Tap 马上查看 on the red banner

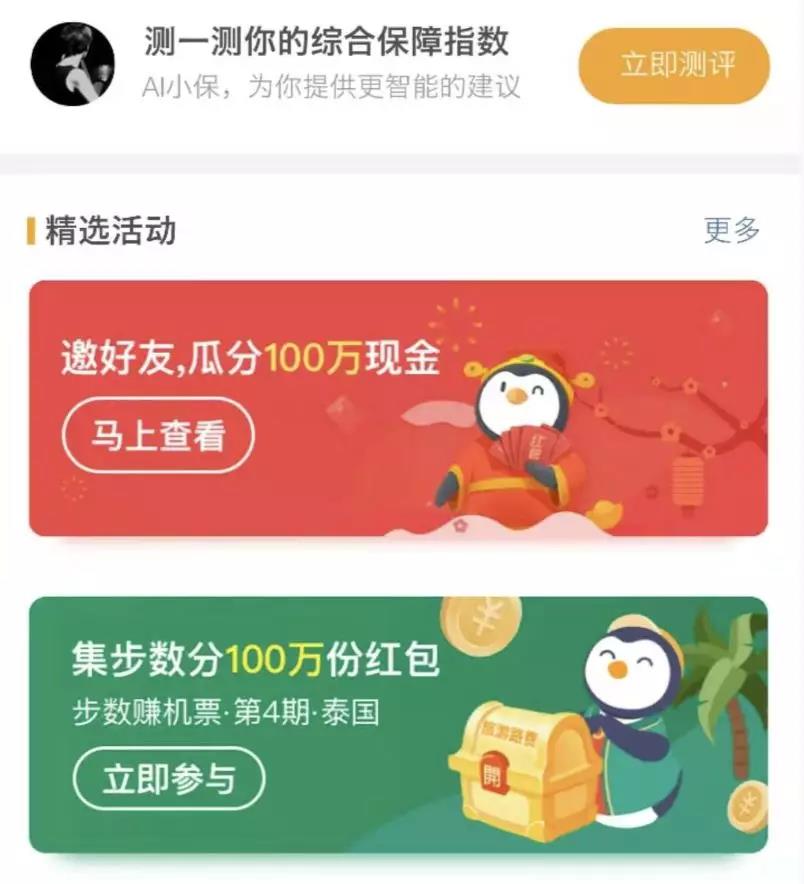[159, 437]
